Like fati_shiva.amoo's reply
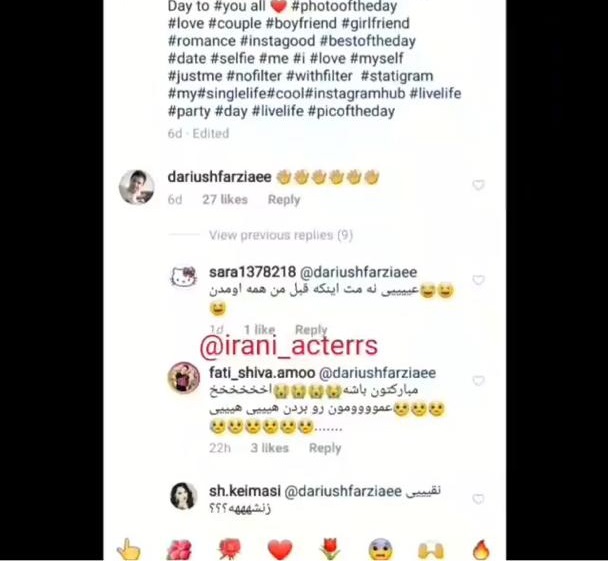 click(x=478, y=381)
